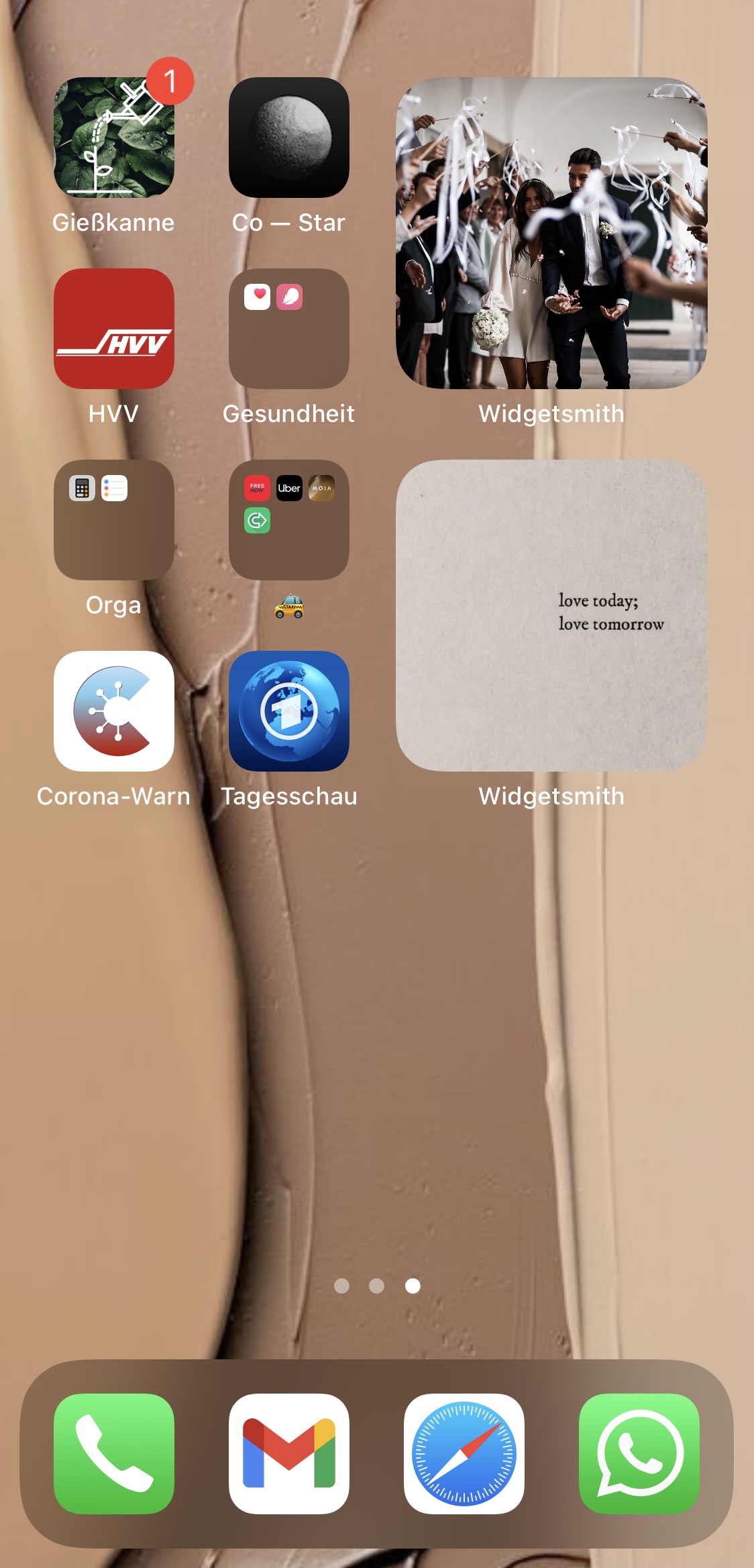Open the Phone app in dock
Viewport: 754px width, 1568px height.
click(x=114, y=1454)
